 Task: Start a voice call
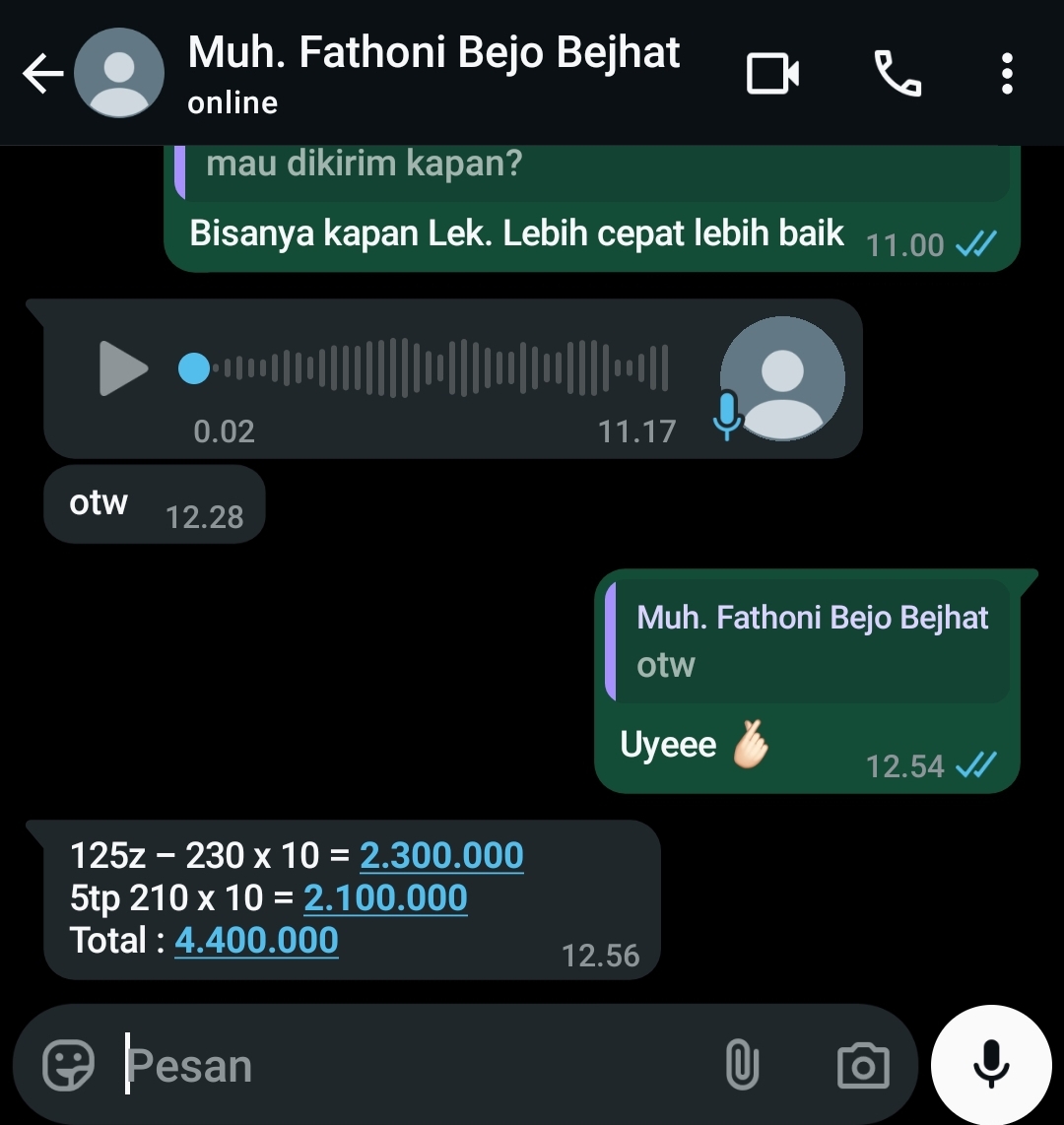[898, 74]
